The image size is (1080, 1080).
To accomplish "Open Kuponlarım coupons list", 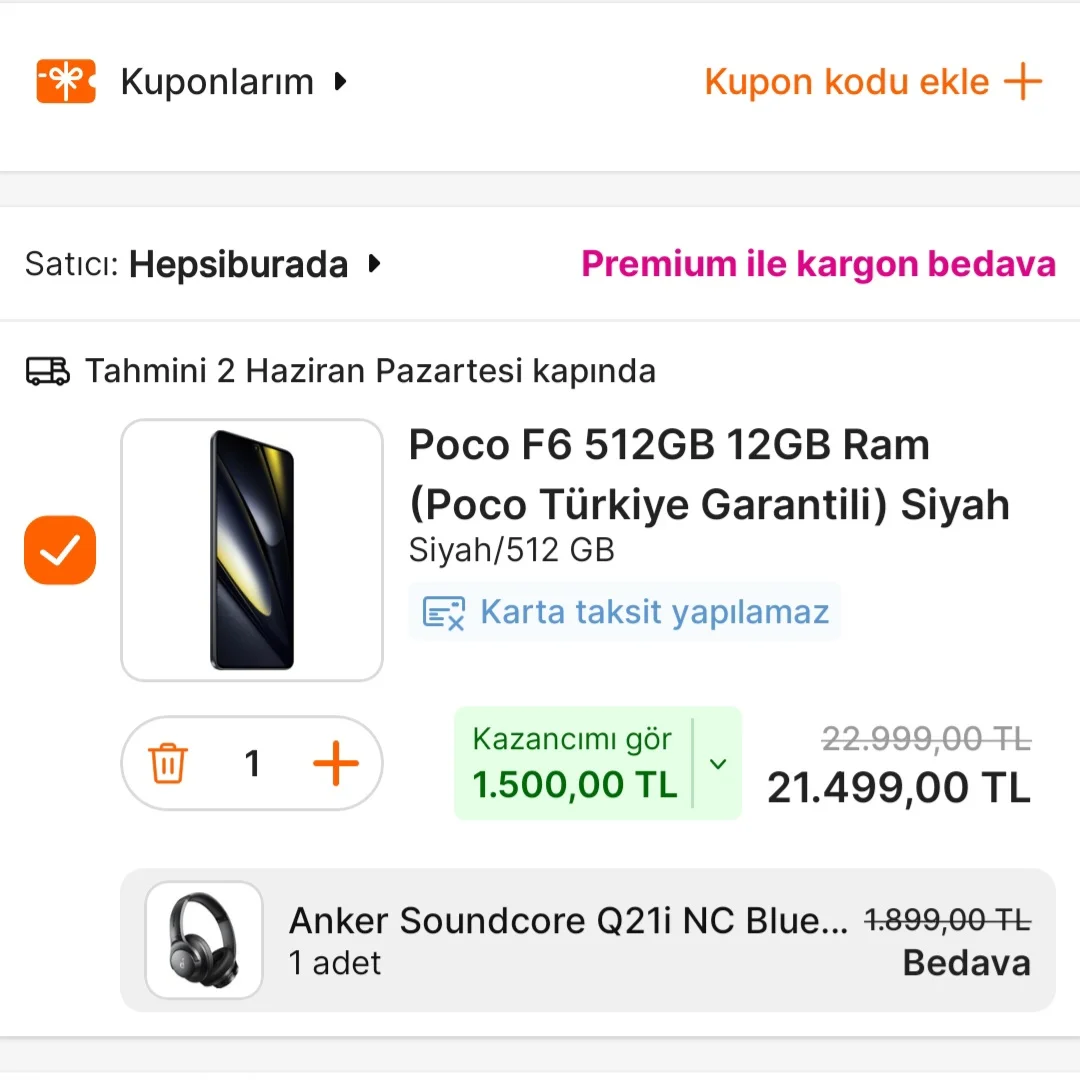I will [x=216, y=82].
